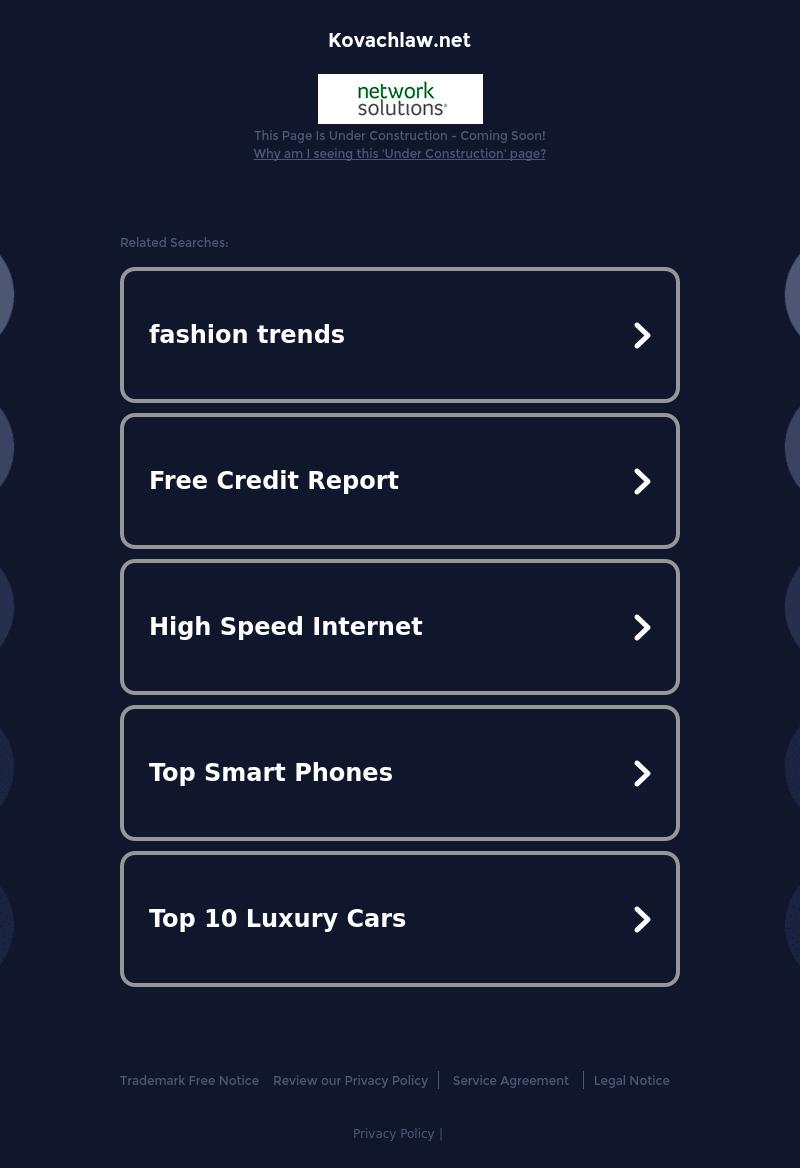The height and width of the screenshot is (1168, 800).
Task: Review our Privacy Policy link
Action: (x=350, y=1081)
